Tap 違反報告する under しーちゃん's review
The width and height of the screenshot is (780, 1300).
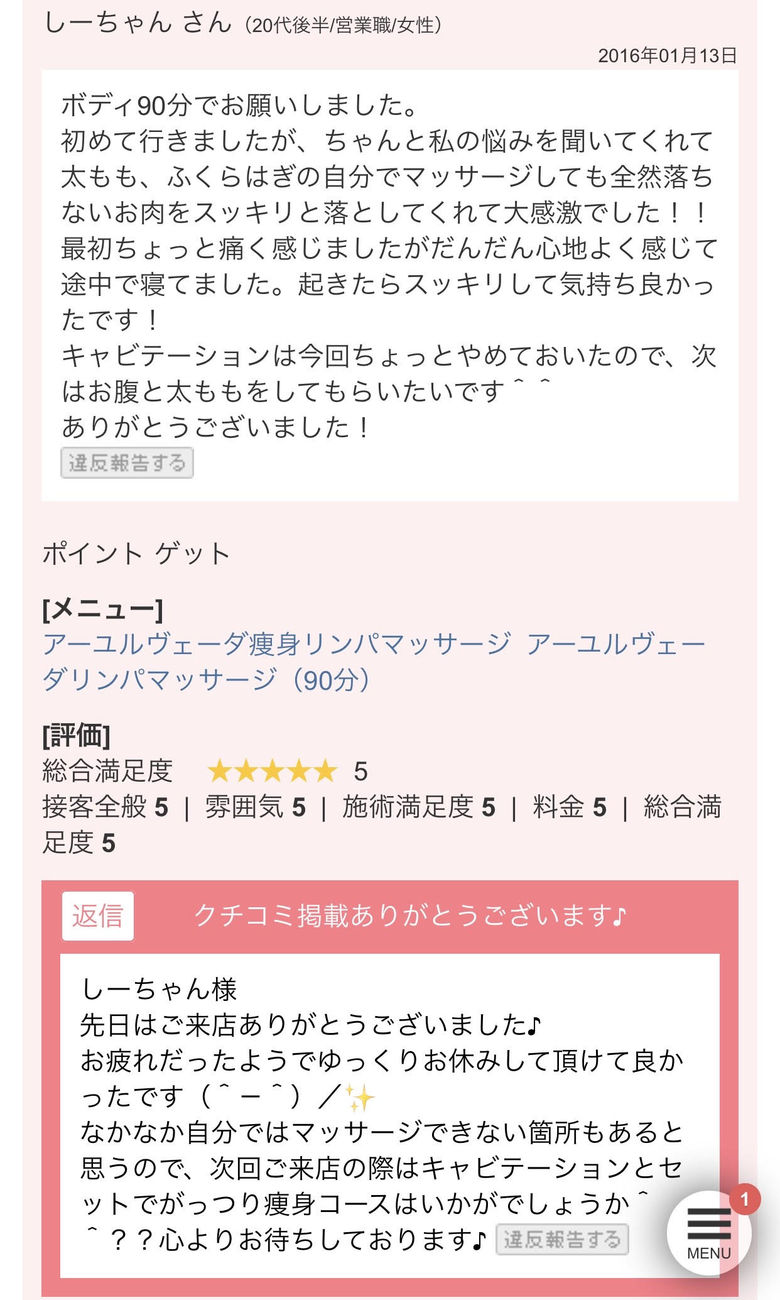coord(127,463)
